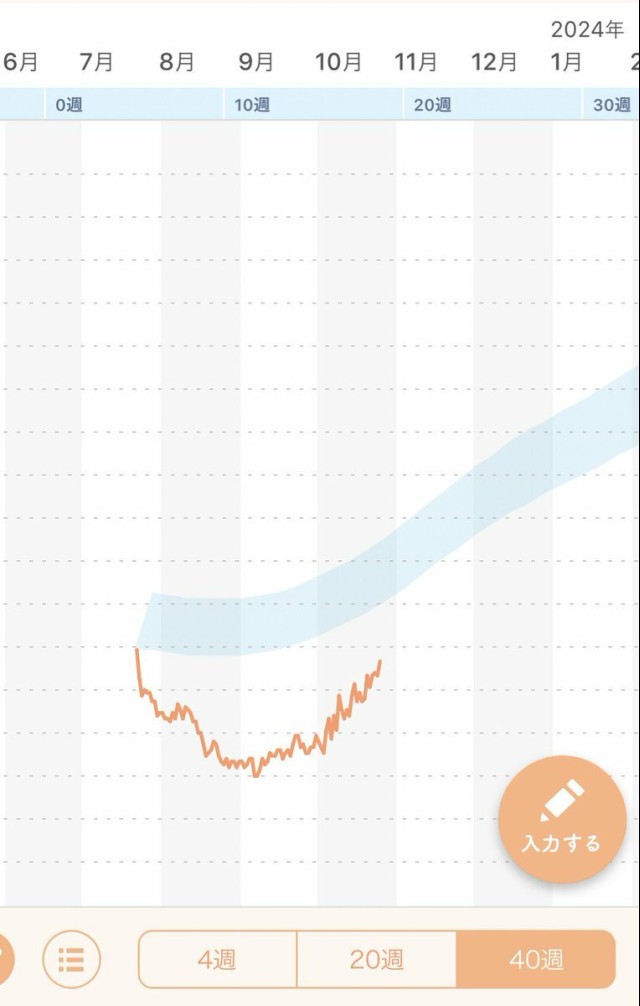640x1006 pixels.
Task: Open the list view icon
Action: coord(71,959)
